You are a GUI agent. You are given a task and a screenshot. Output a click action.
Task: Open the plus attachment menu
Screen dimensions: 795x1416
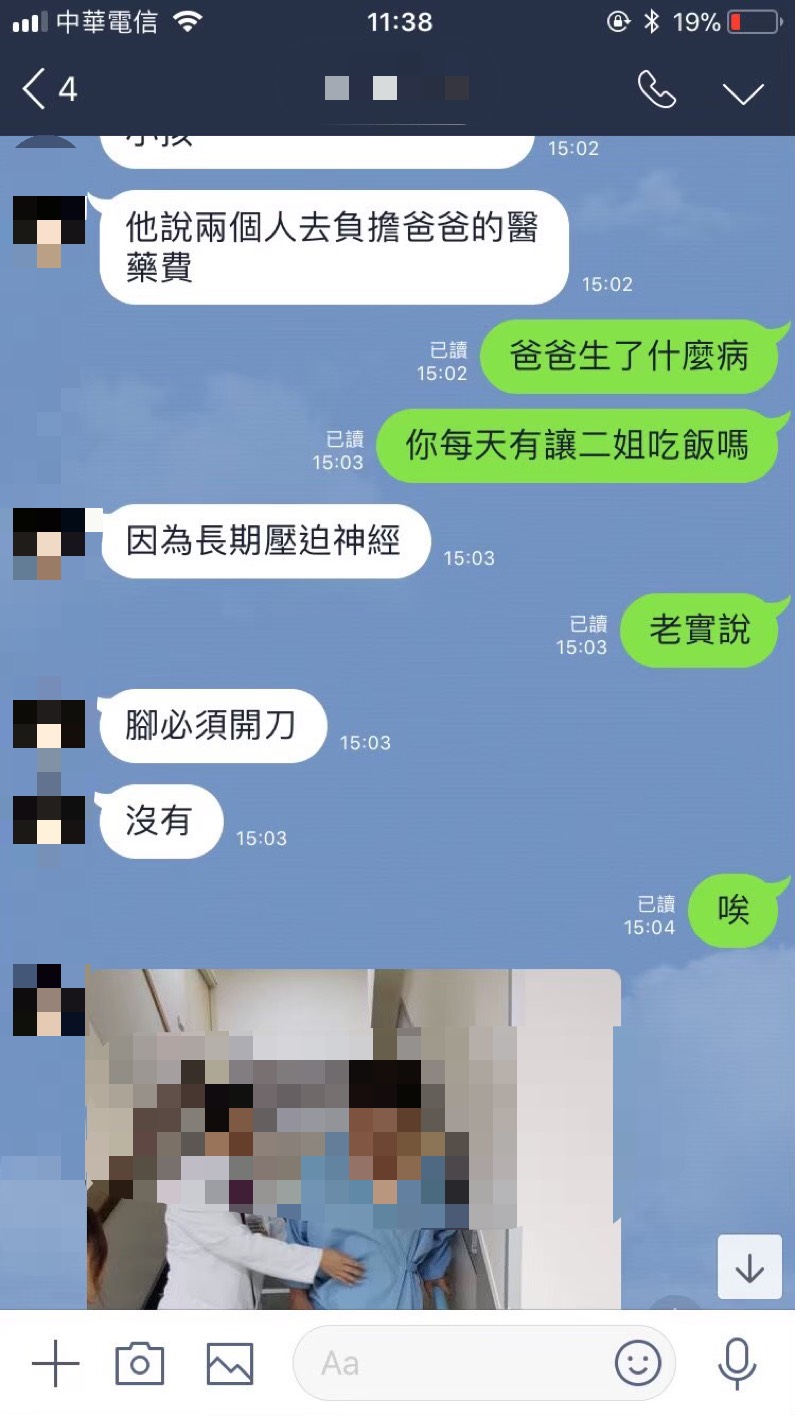pyautogui.click(x=55, y=1363)
